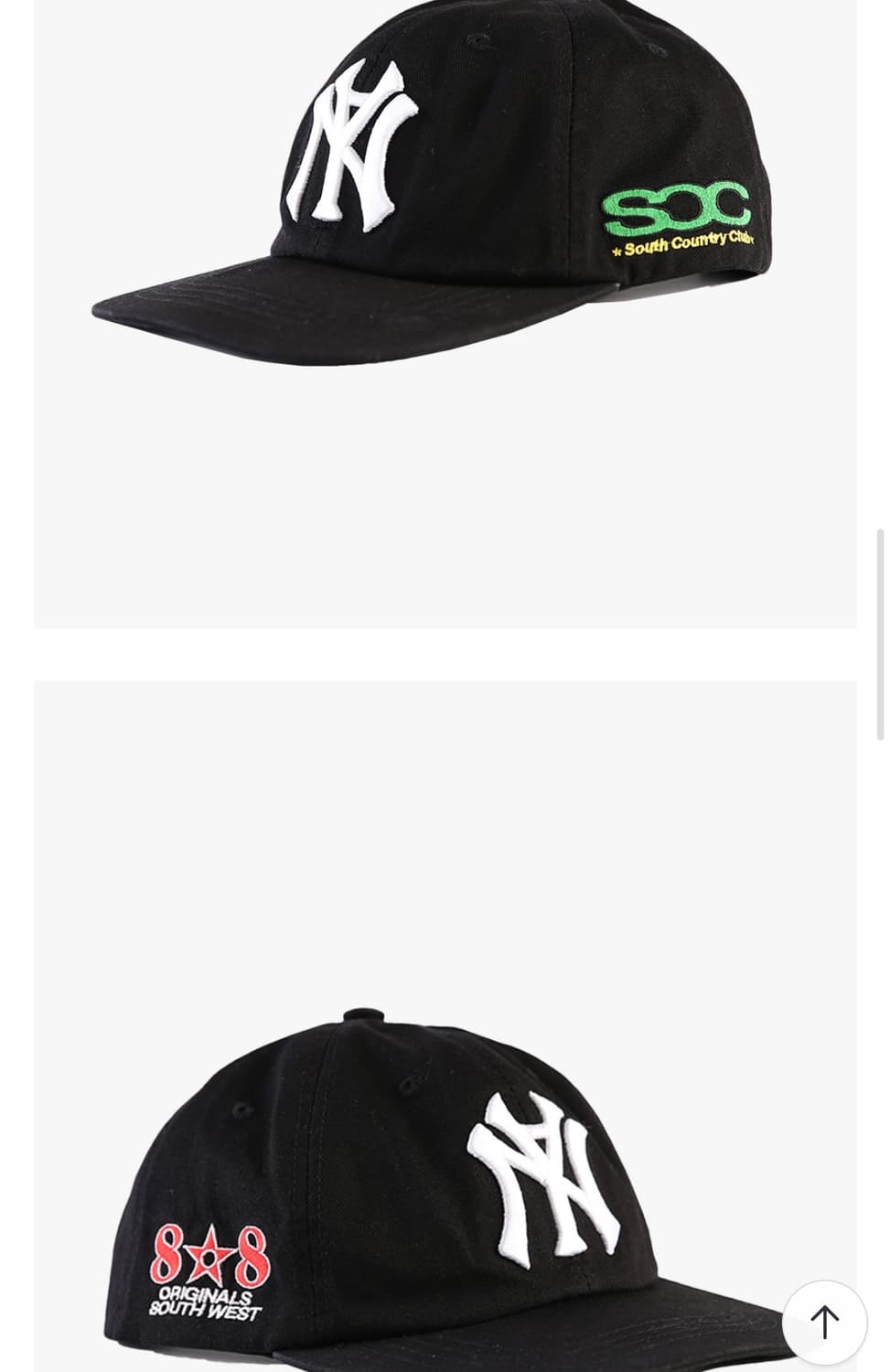This screenshot has width=890, height=1372.
Task: Select the upward arrow inside the circular button
Action: 826,1321
